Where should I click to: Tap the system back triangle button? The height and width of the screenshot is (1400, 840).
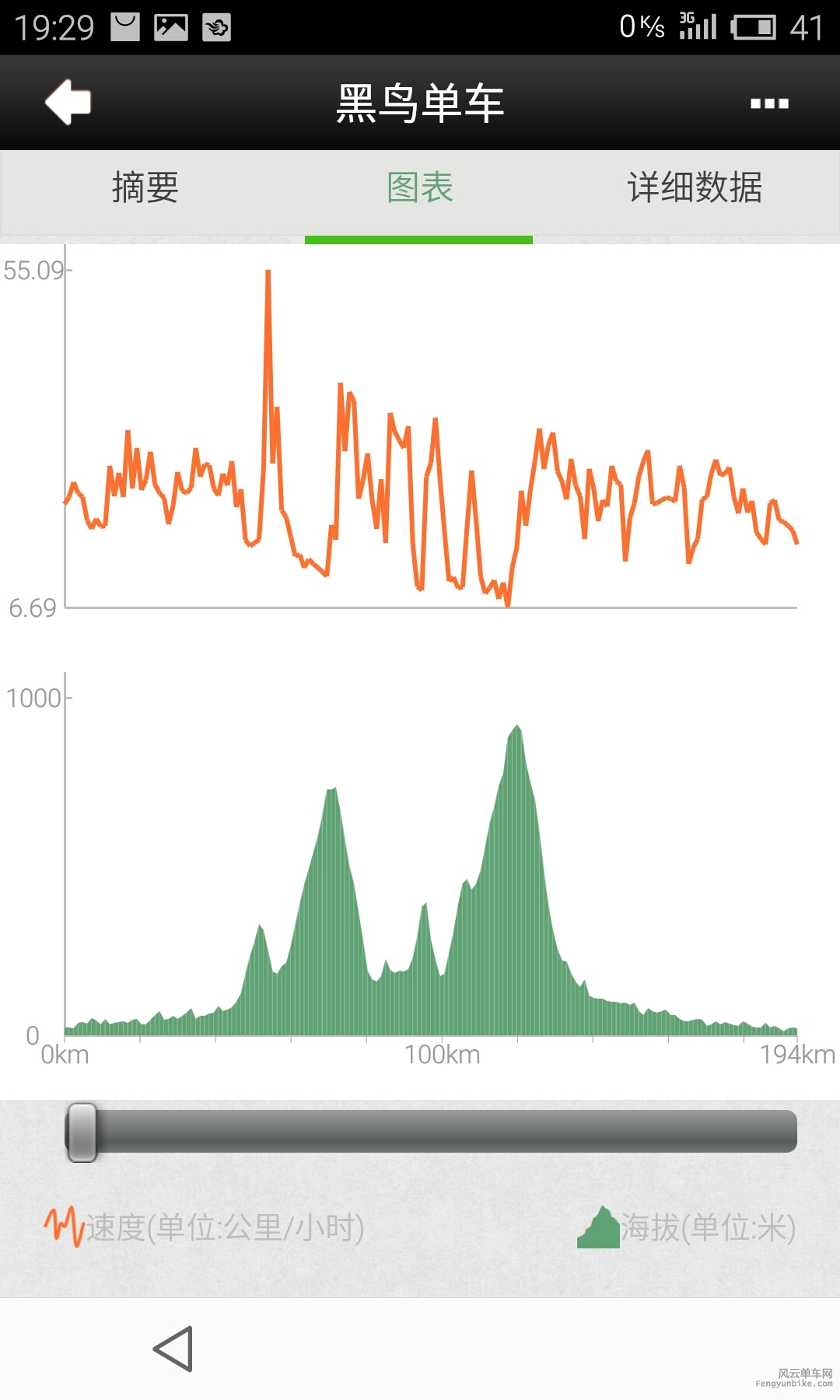(x=173, y=1349)
